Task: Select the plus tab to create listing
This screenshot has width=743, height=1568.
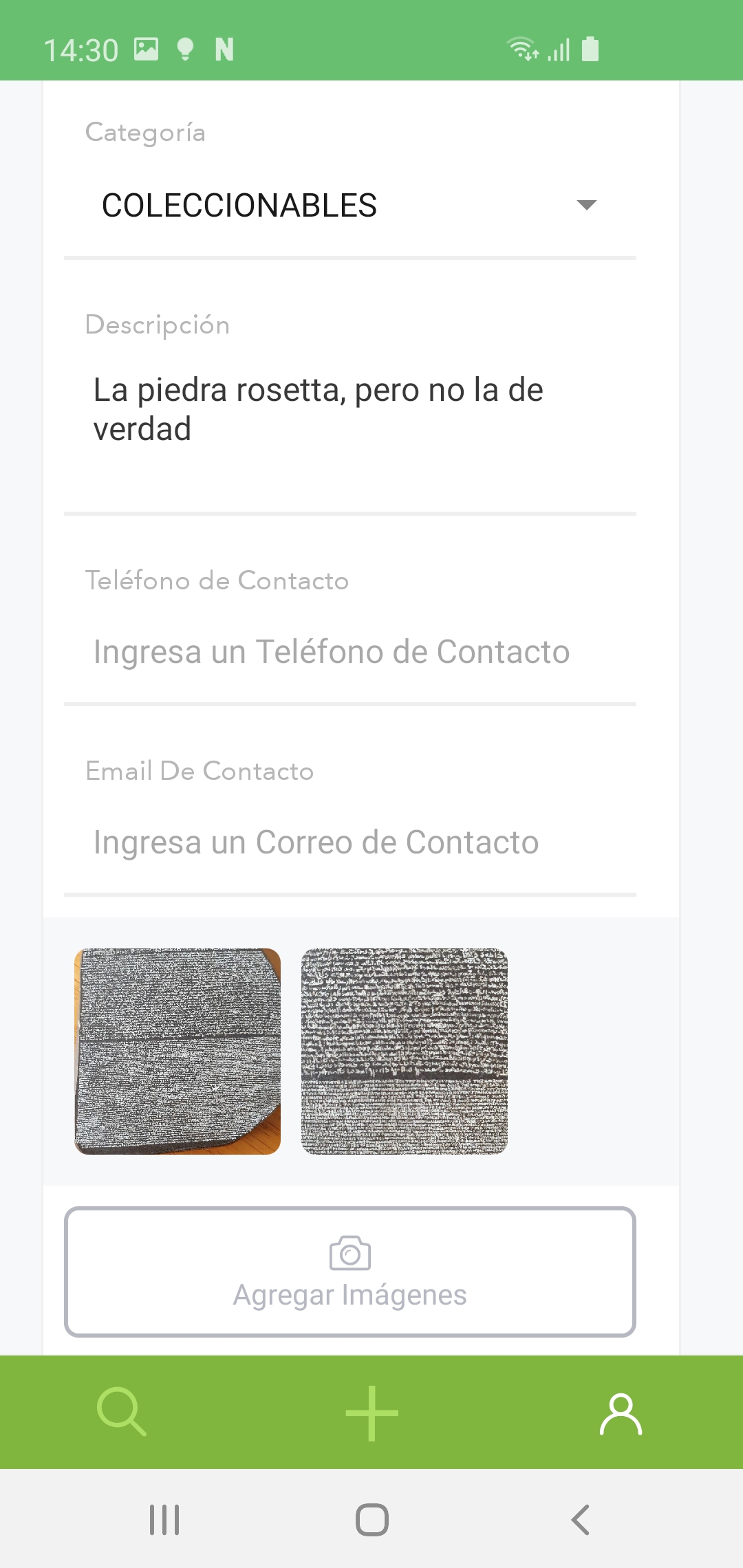Action: (371, 1413)
